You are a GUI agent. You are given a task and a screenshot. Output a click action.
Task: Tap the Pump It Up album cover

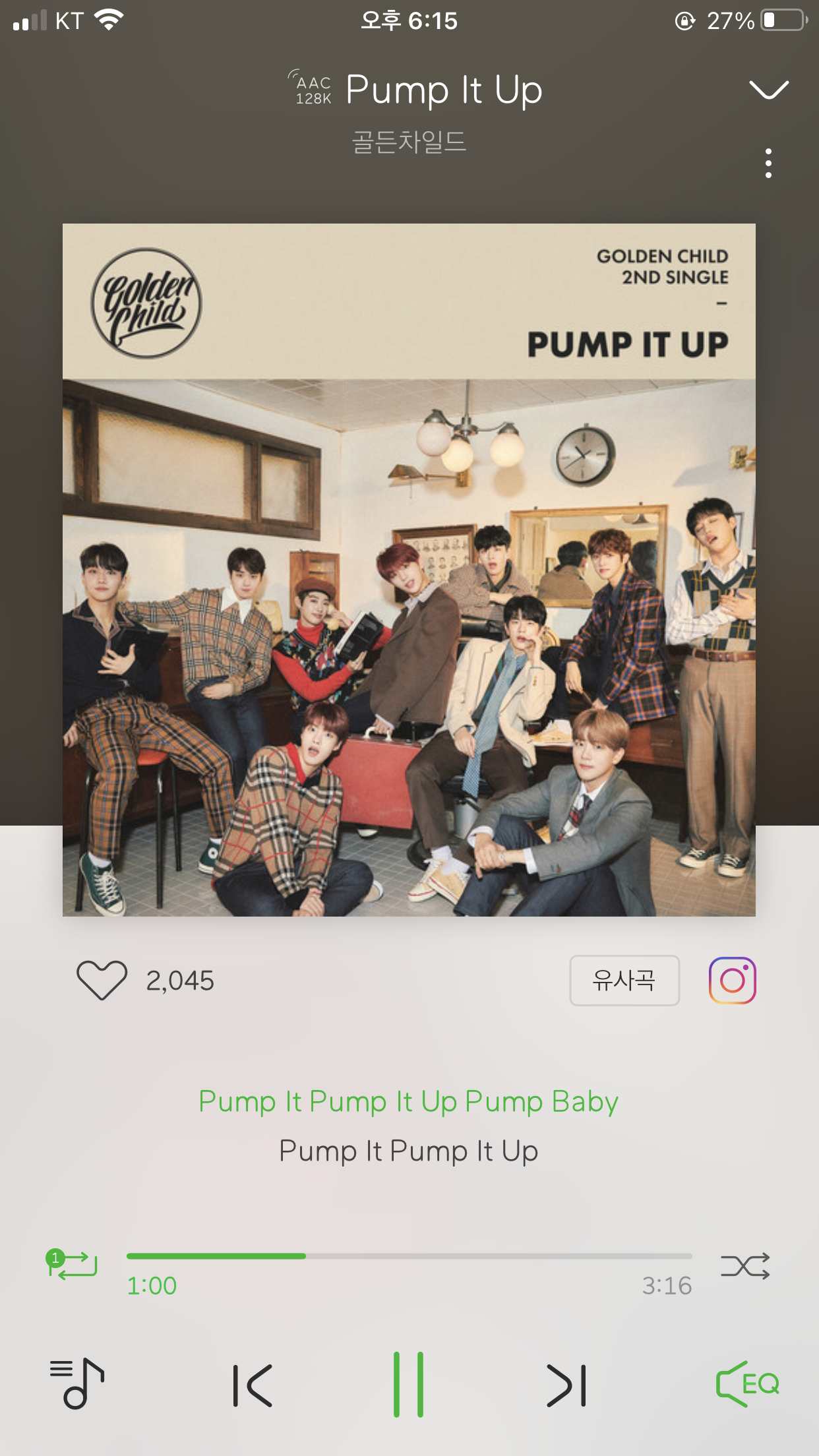[x=409, y=570]
